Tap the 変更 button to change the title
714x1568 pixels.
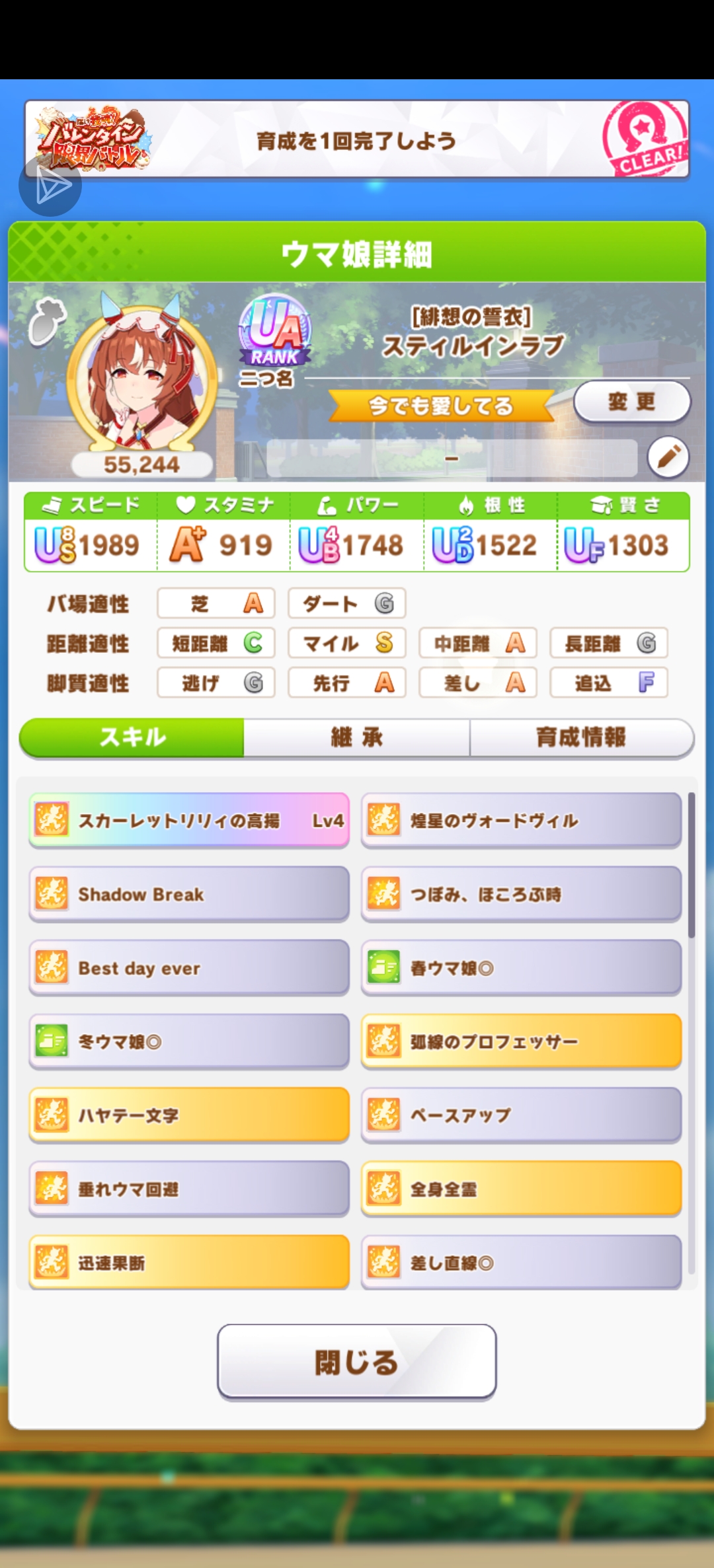click(631, 401)
